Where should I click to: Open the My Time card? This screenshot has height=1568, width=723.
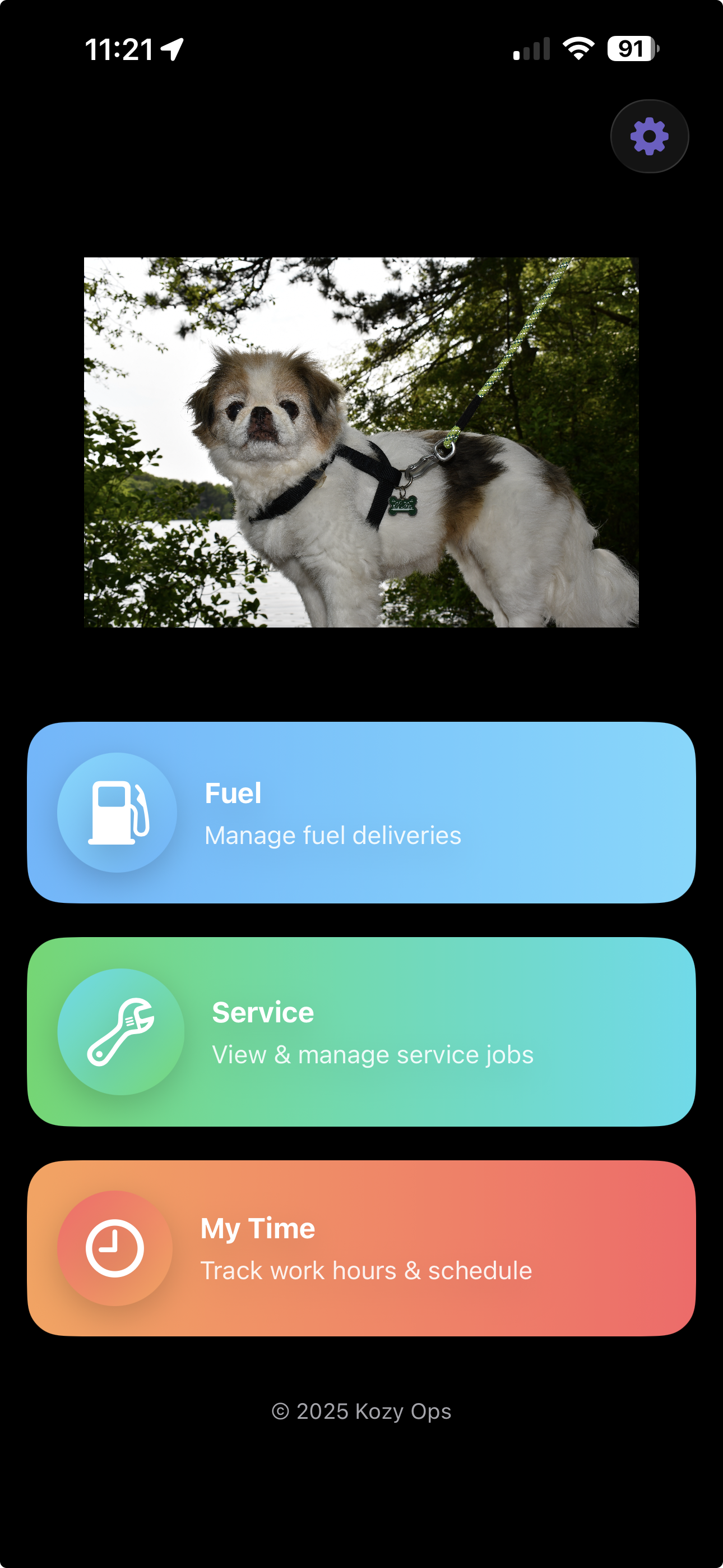[x=361, y=1248]
